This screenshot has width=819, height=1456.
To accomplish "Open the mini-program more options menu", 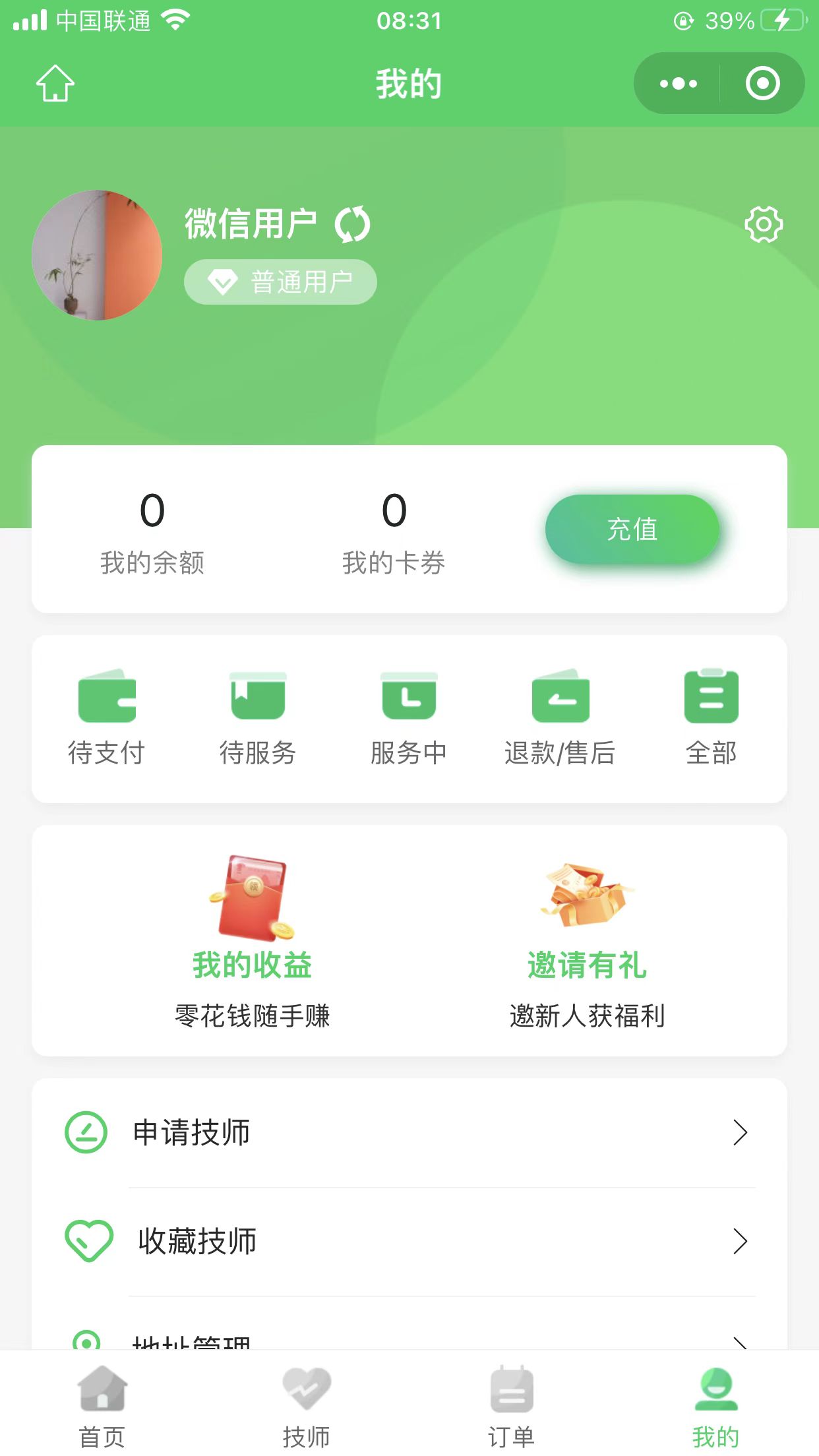I will point(677,83).
